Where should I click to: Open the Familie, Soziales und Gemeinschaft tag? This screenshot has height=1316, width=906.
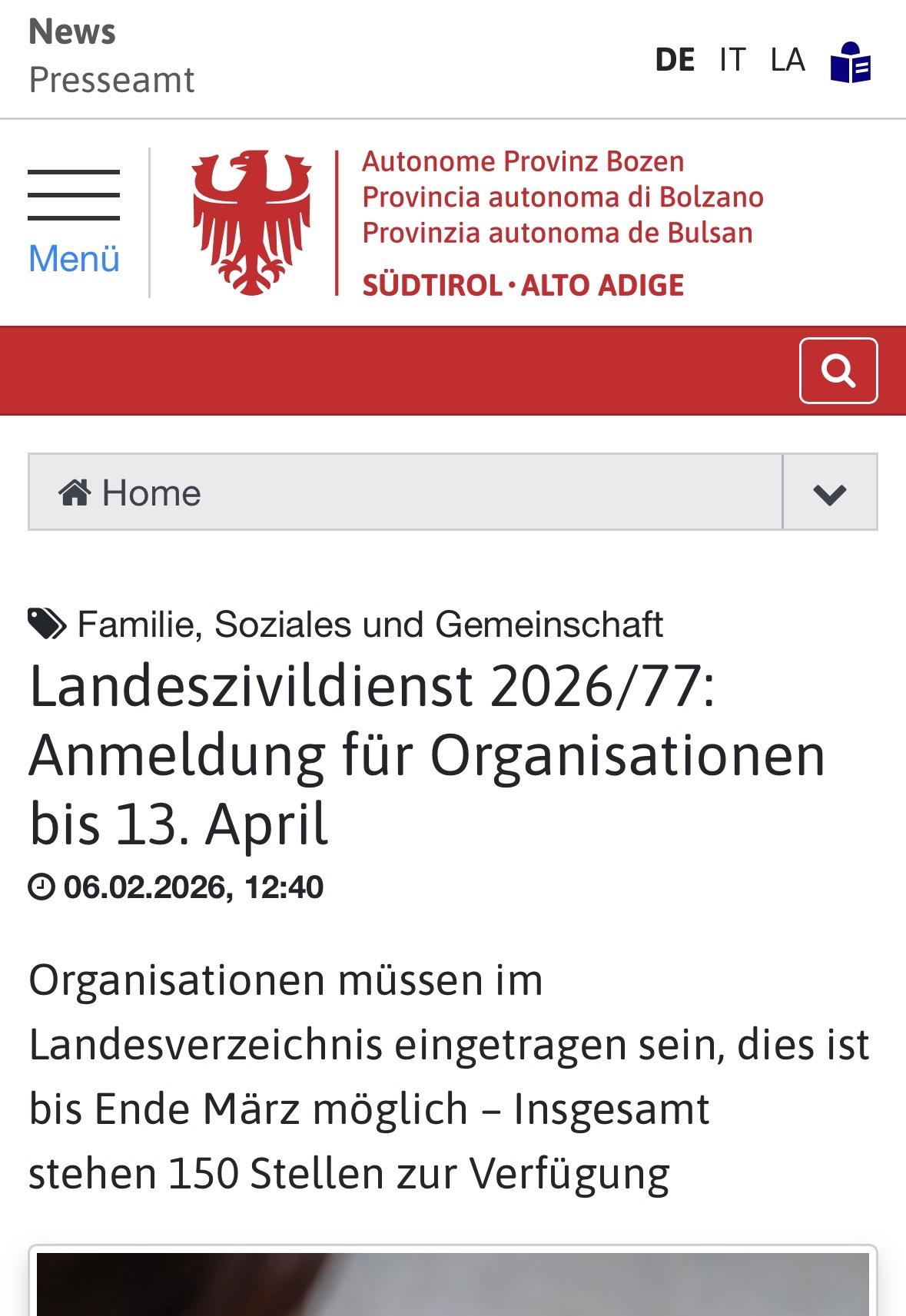[x=370, y=624]
